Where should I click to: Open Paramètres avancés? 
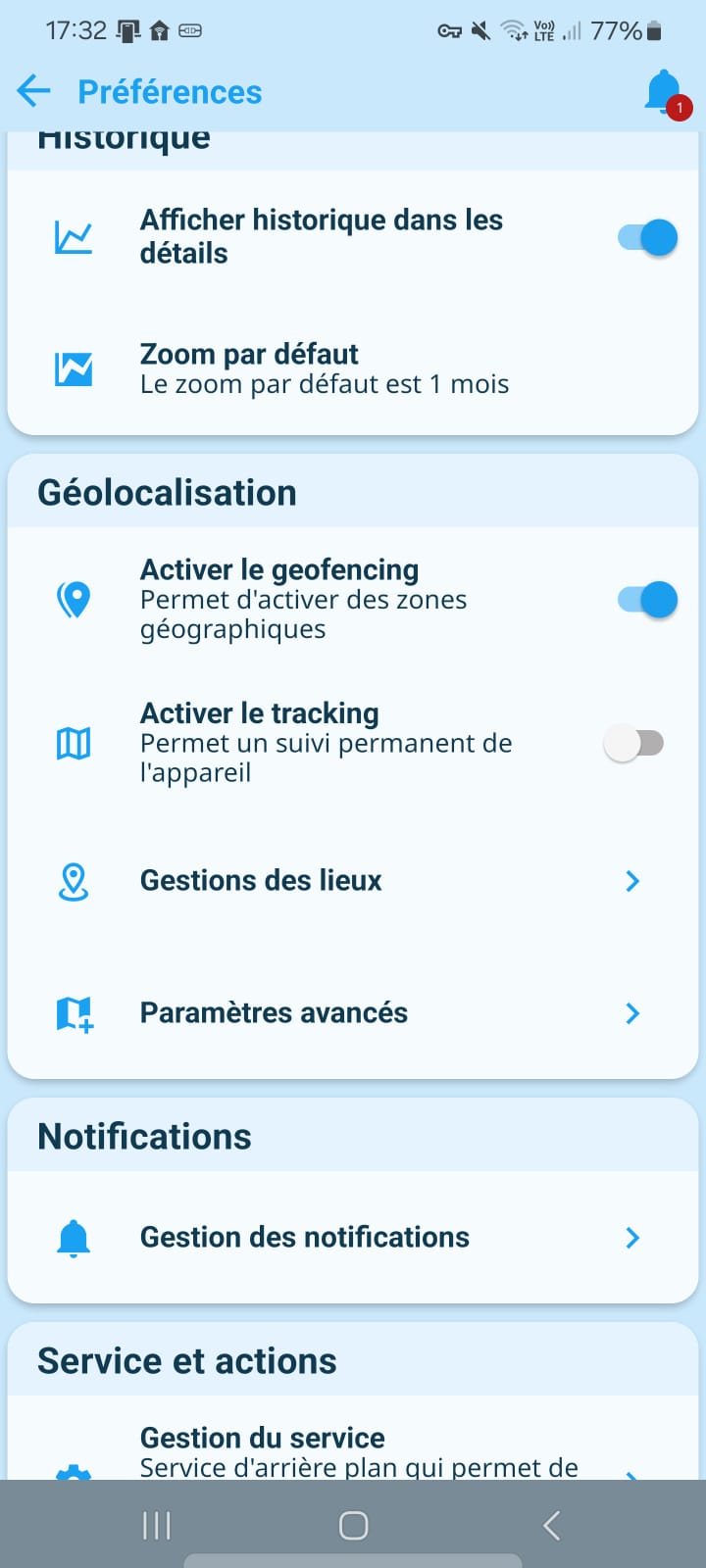(x=353, y=1012)
